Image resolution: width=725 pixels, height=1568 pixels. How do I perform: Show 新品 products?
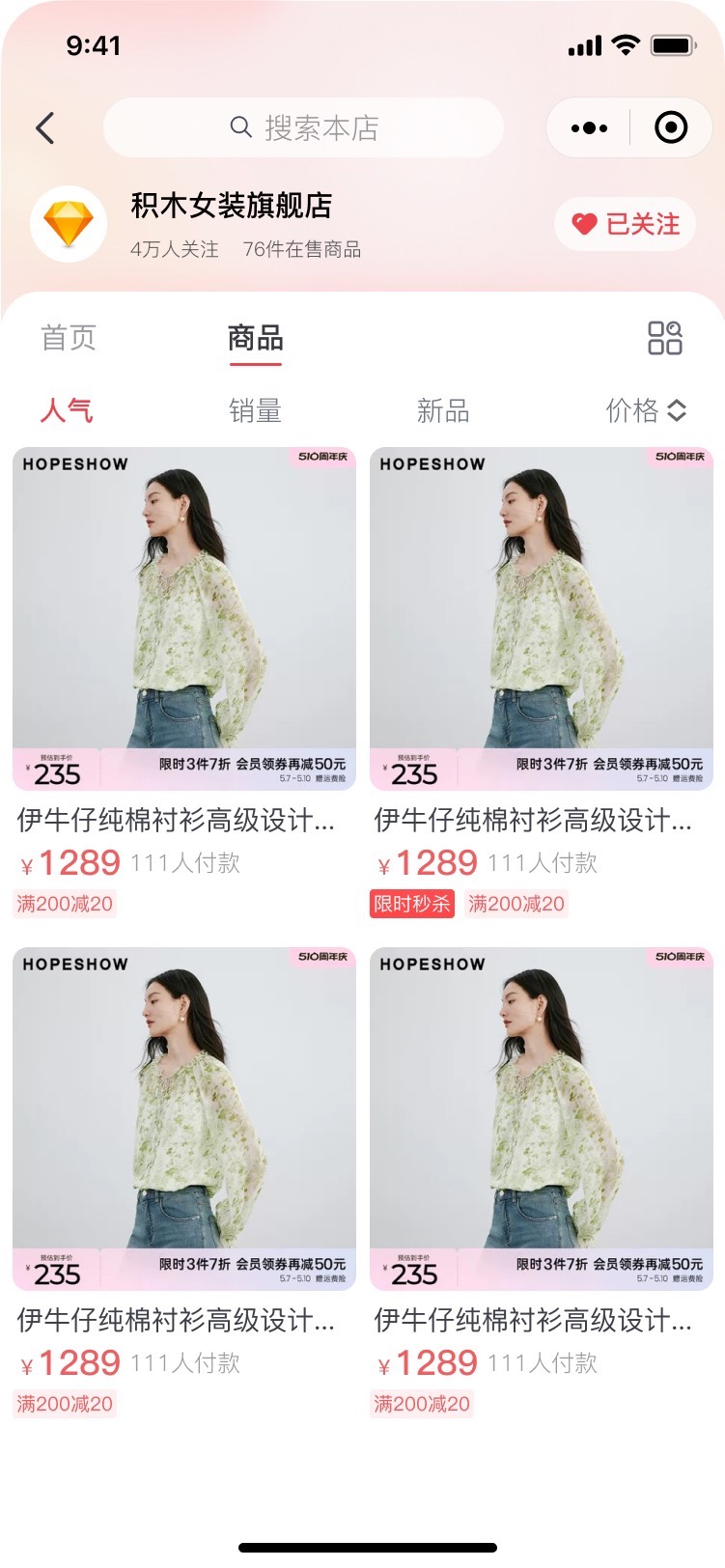(442, 410)
